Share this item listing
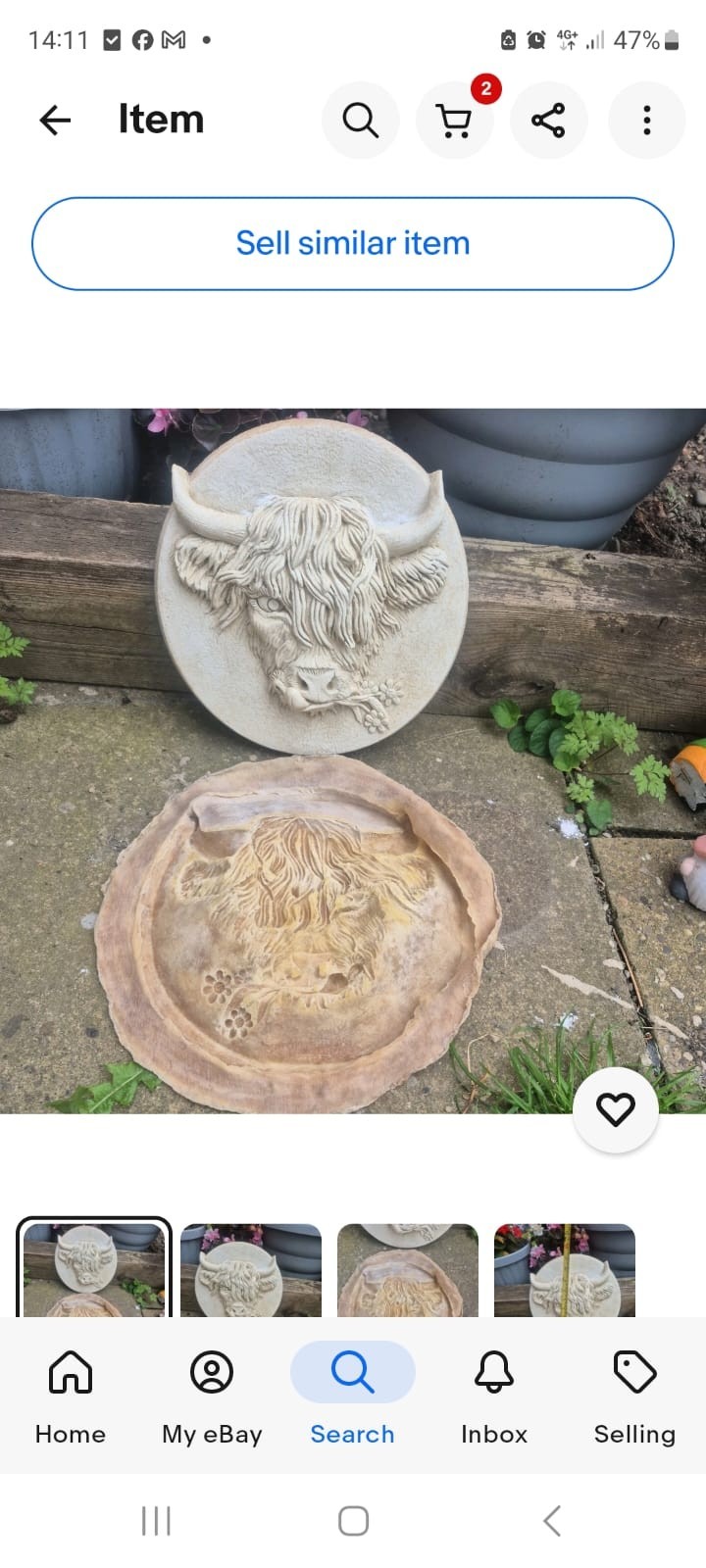Image resolution: width=706 pixels, height=1568 pixels. [x=548, y=121]
